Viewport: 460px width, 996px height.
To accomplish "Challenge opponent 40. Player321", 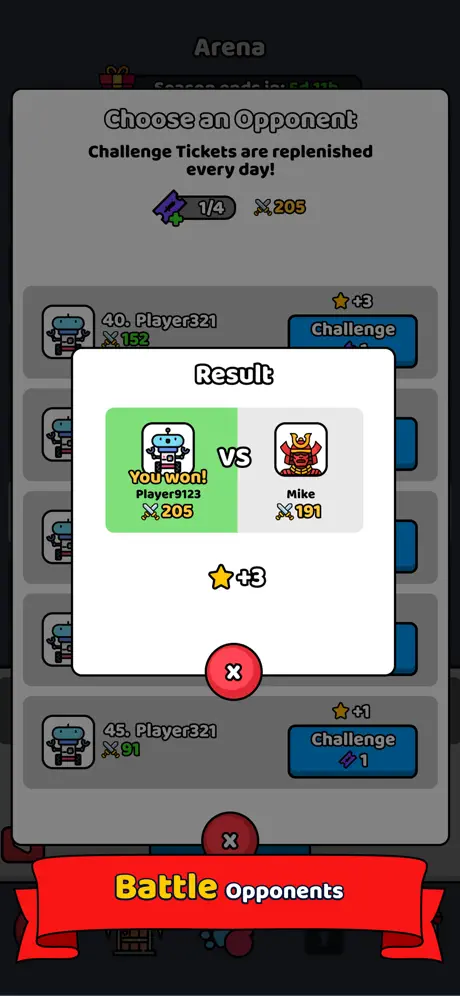I will 353,332.
